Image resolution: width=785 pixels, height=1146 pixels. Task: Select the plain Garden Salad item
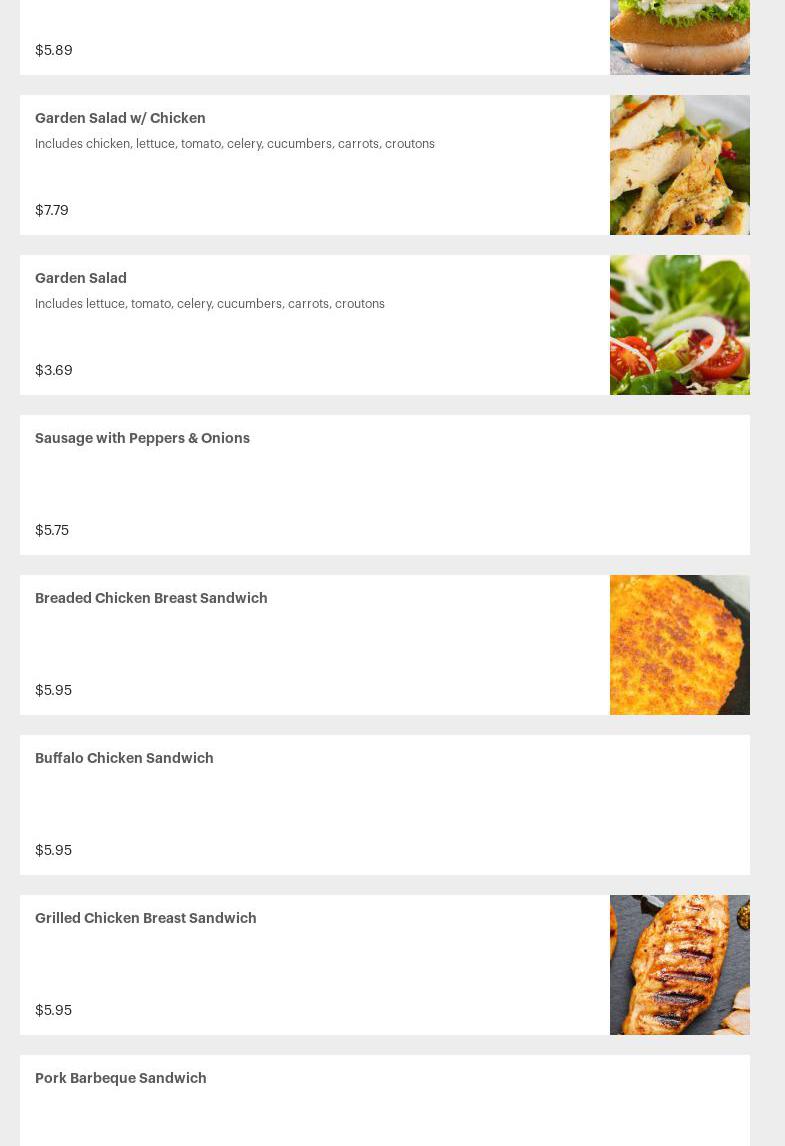coord(81,278)
